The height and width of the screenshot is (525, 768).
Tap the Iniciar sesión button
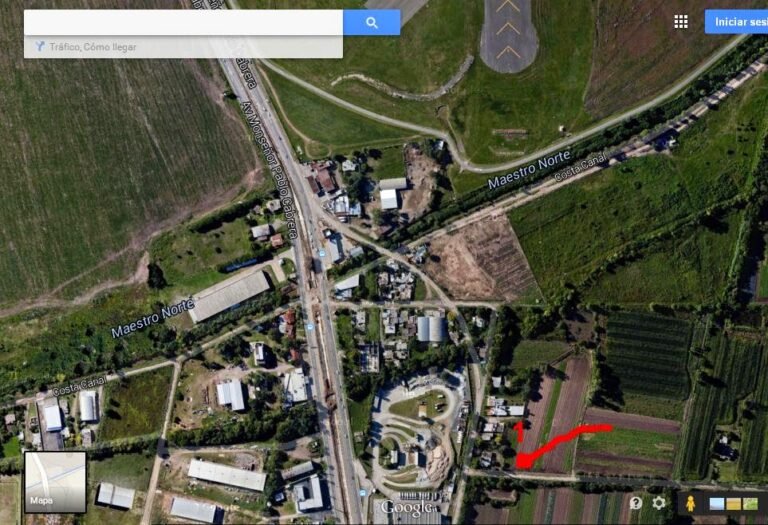tap(736, 22)
